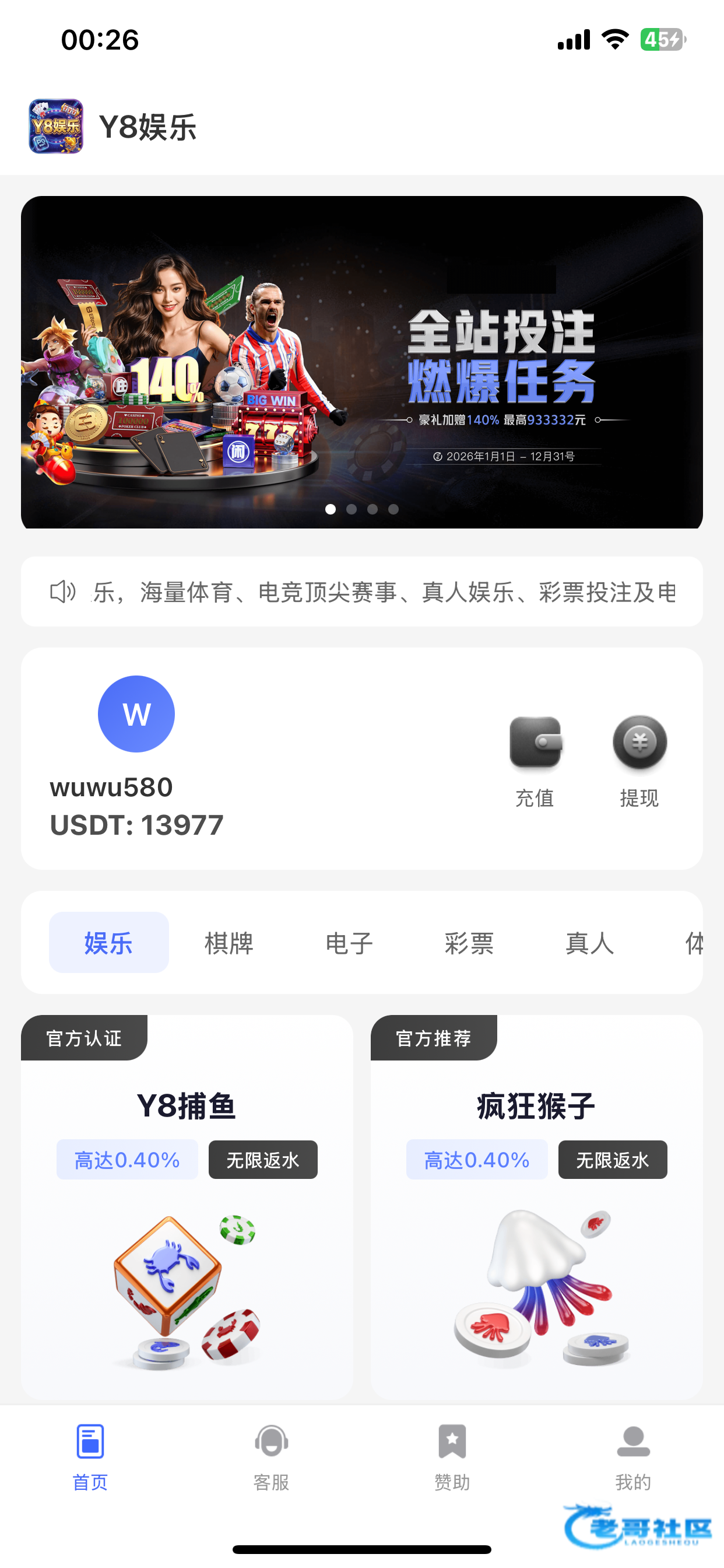This screenshot has height=1568, width=724.
Task: Switch to the 真人 category
Action: (x=589, y=942)
